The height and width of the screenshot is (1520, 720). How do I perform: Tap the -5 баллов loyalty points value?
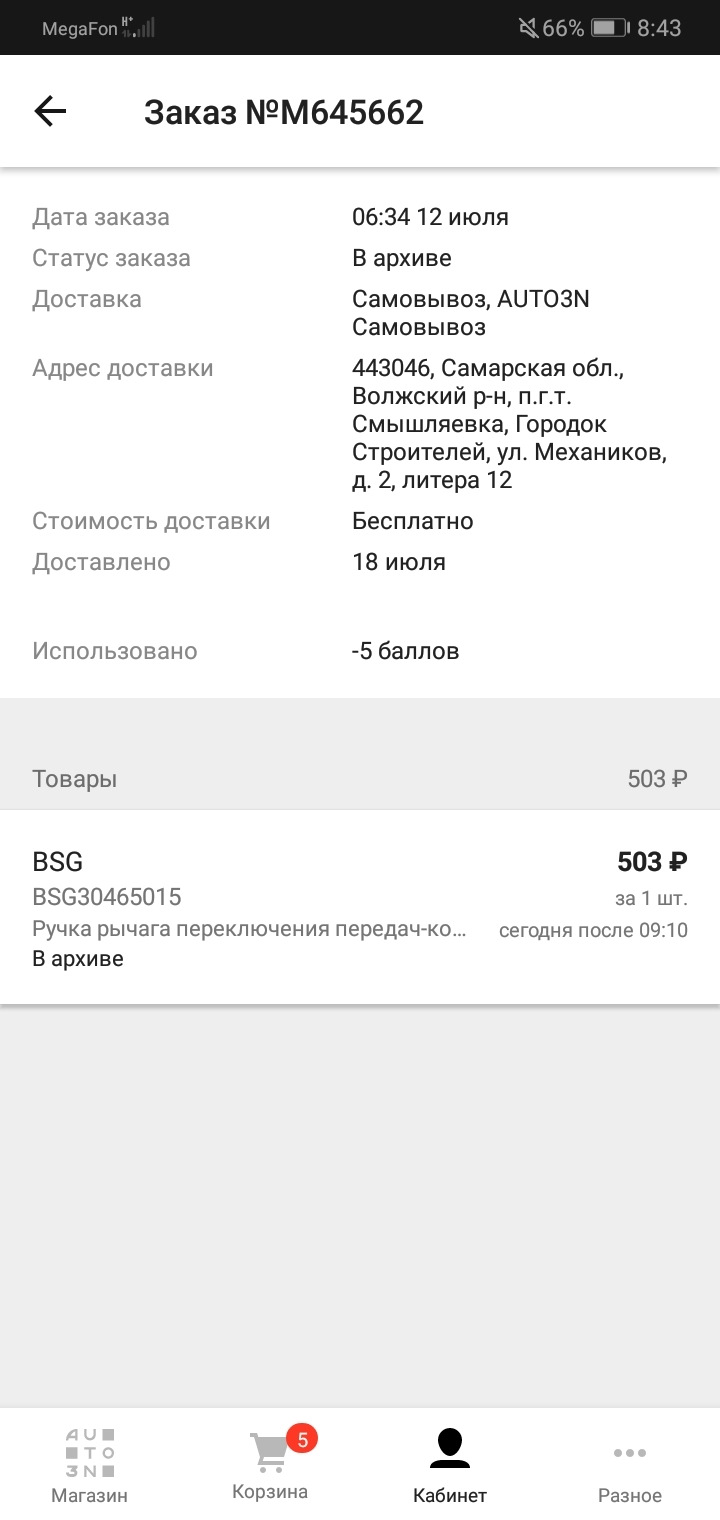point(405,651)
